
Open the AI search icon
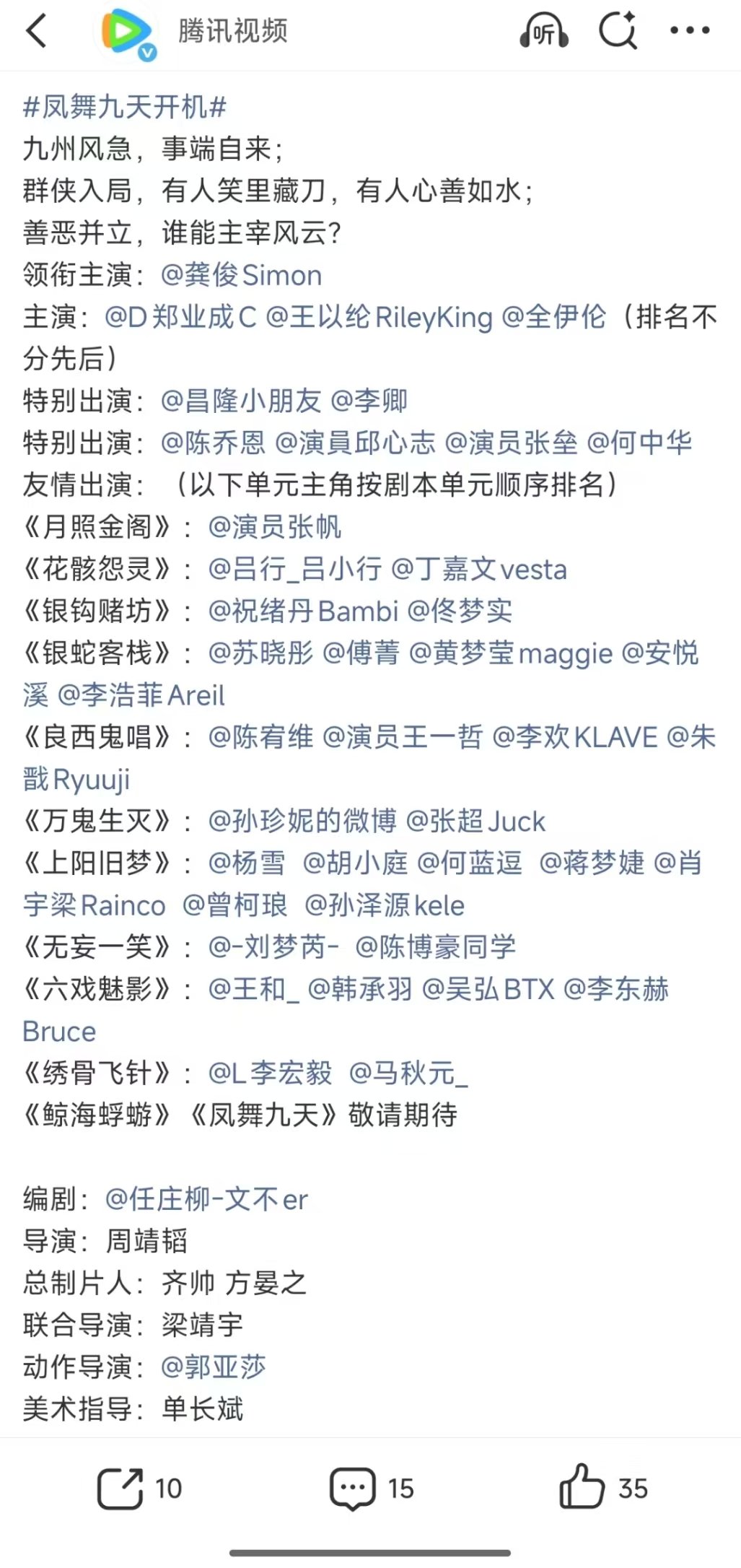[617, 30]
